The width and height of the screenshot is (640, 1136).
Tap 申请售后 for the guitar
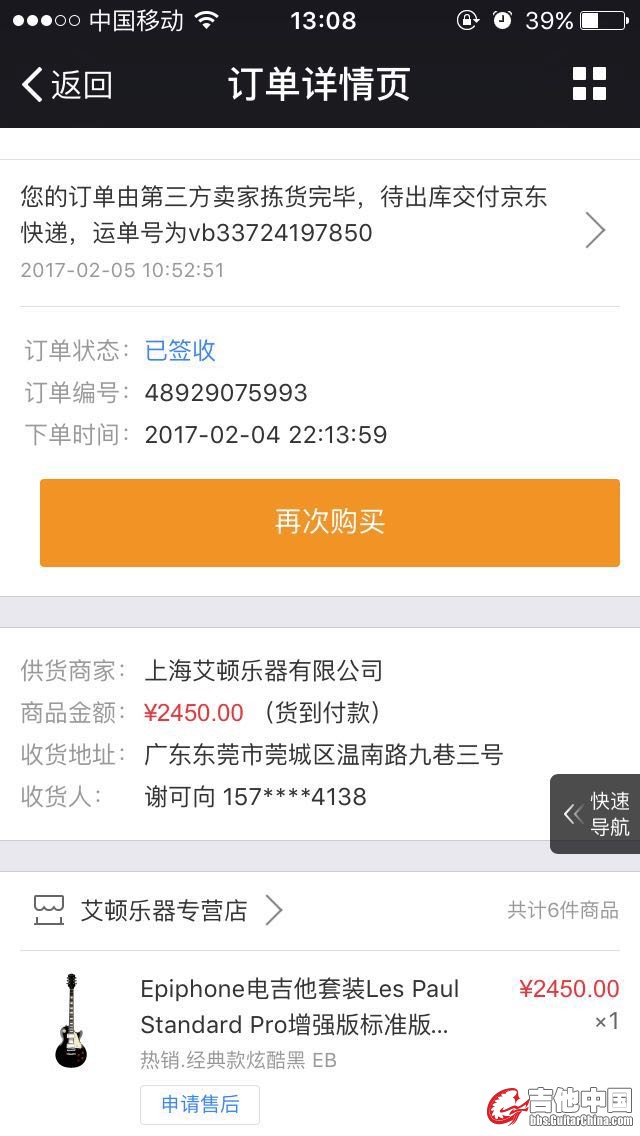pos(200,1104)
